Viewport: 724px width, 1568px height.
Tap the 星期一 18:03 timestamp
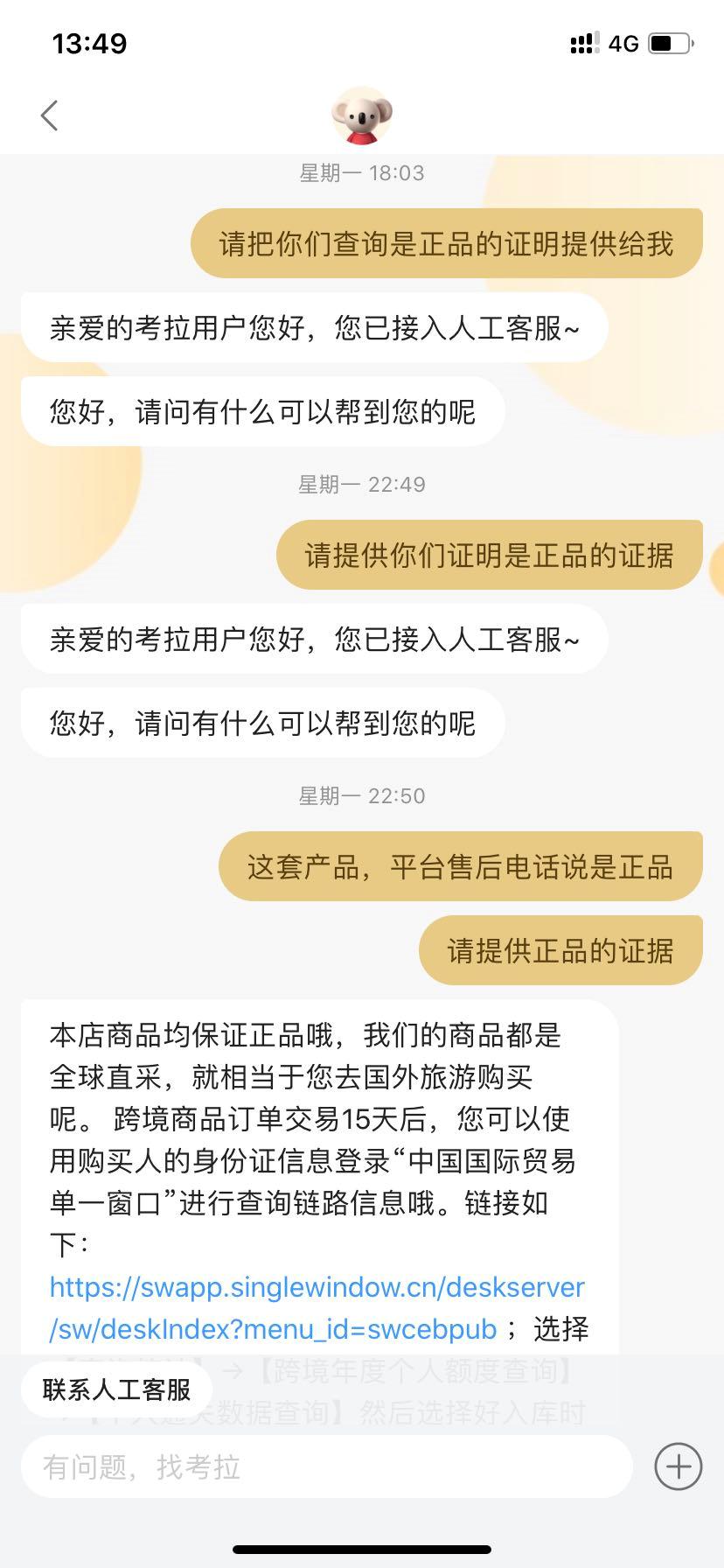point(362,172)
